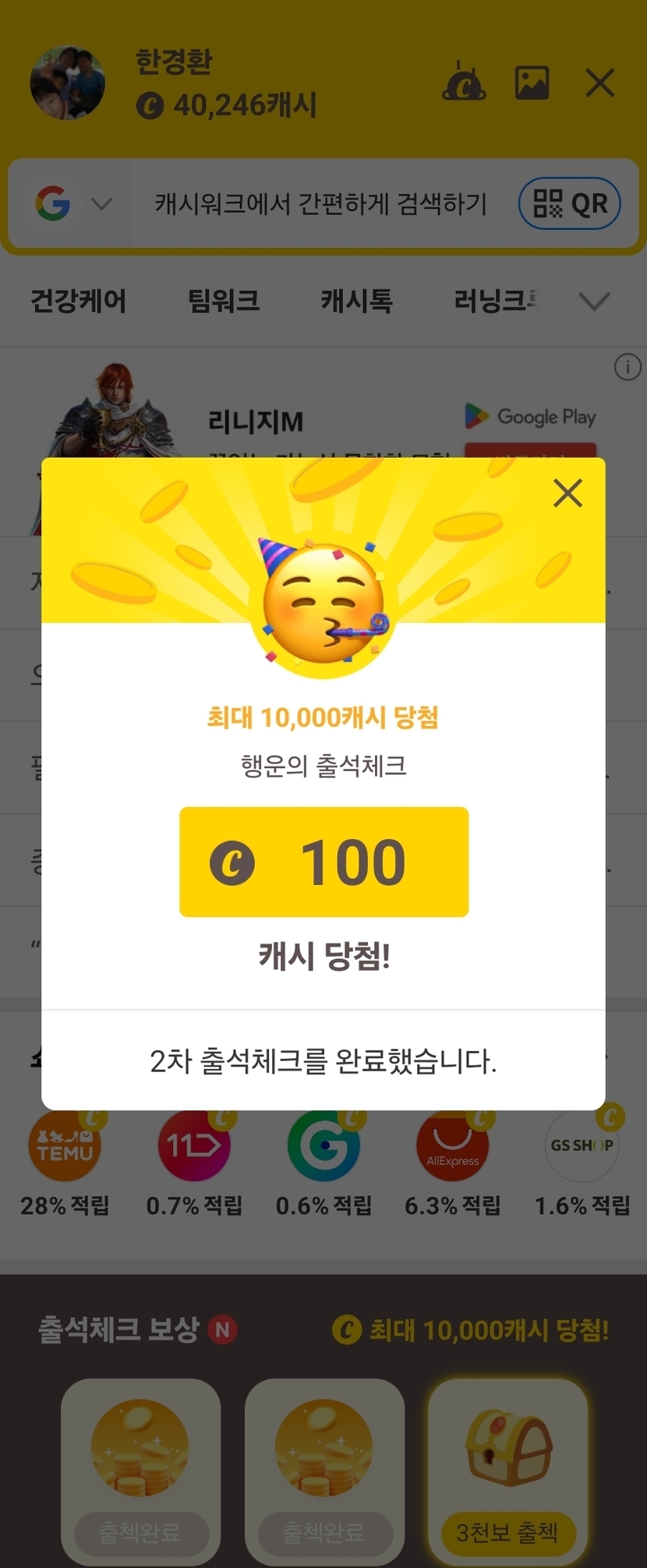
Task: Expand the Google search engine dropdown
Action: tap(101, 204)
